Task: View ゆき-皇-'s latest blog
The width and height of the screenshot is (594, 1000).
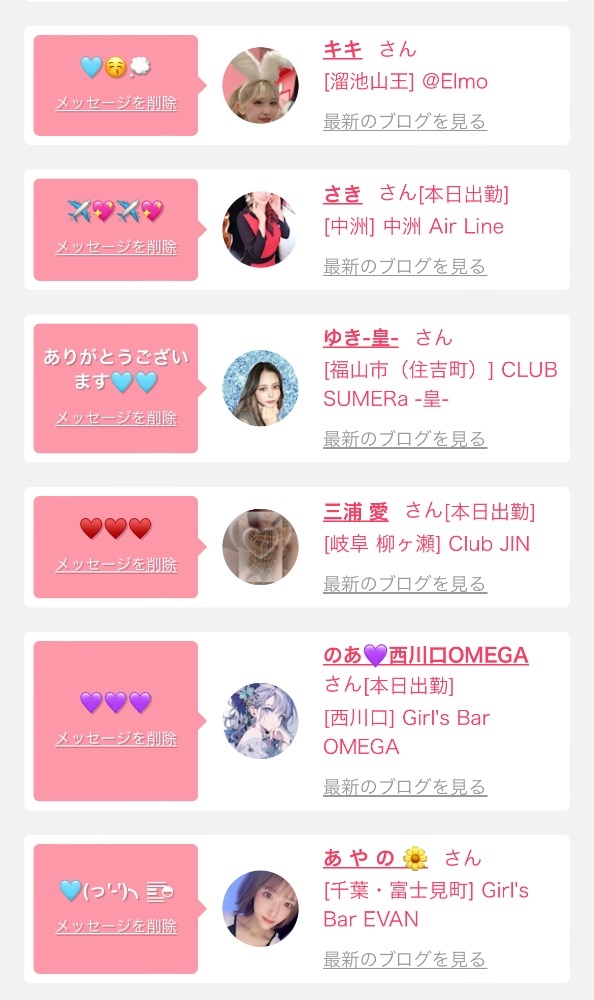Action: coord(405,439)
